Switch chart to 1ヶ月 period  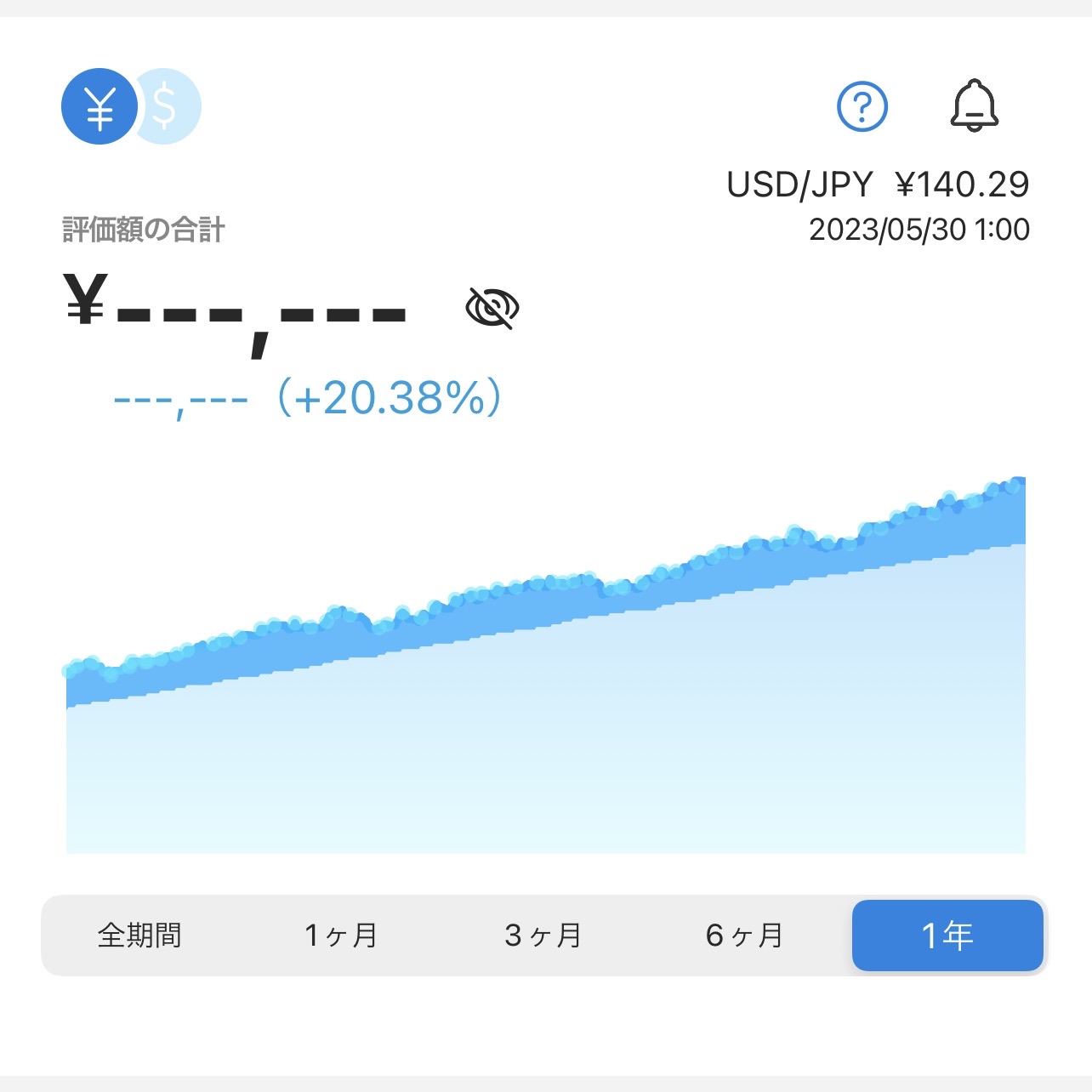tap(341, 936)
